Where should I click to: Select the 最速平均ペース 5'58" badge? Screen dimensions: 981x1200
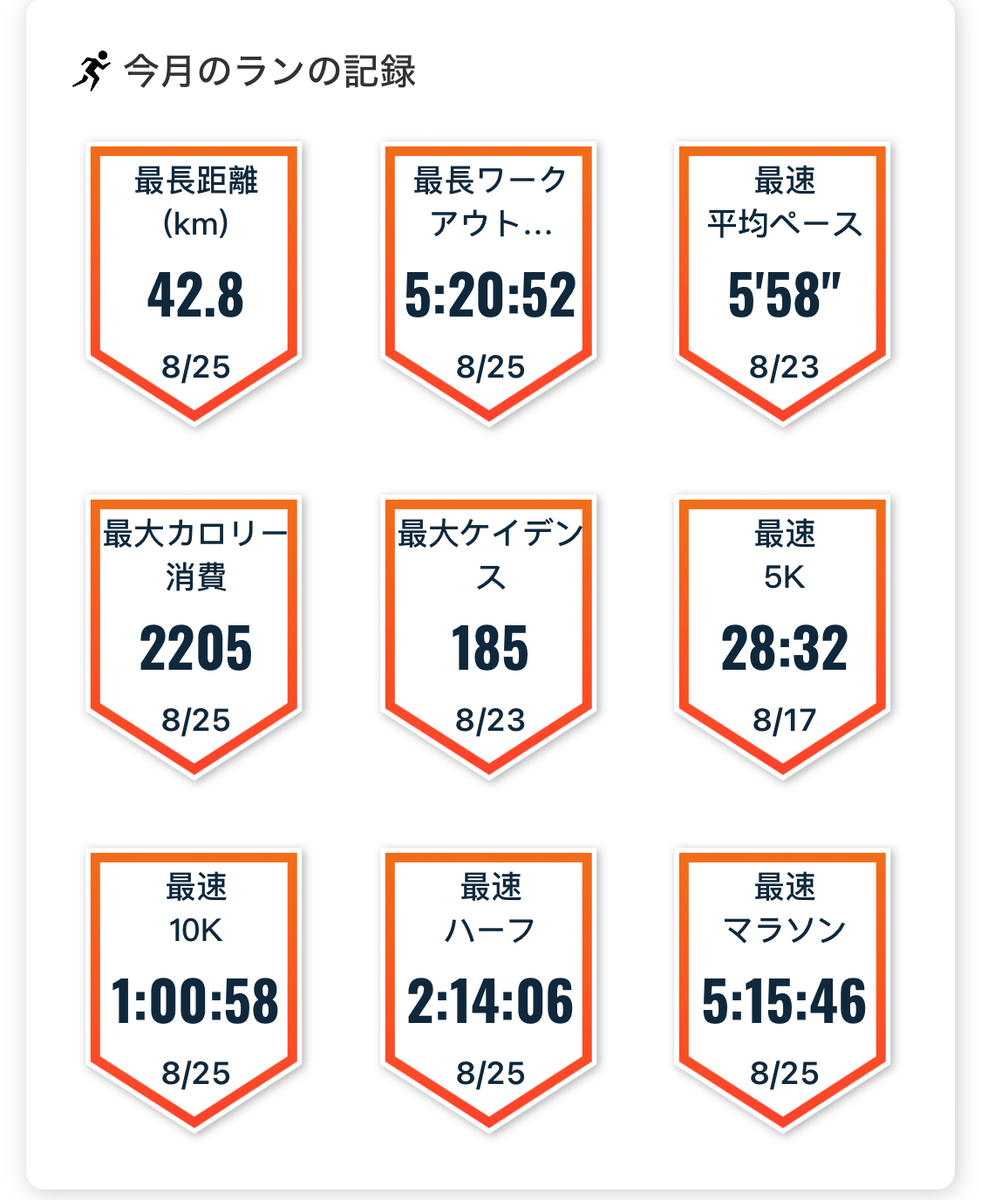(784, 283)
